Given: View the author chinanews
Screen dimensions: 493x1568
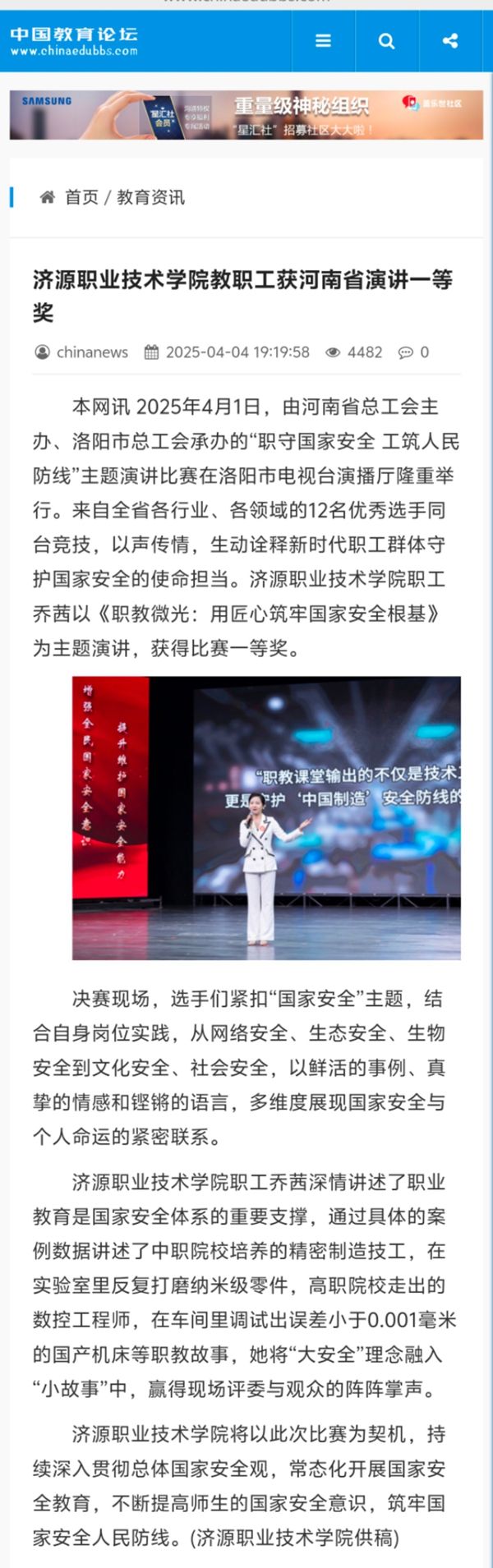Looking at the screenshot, I should [91, 352].
